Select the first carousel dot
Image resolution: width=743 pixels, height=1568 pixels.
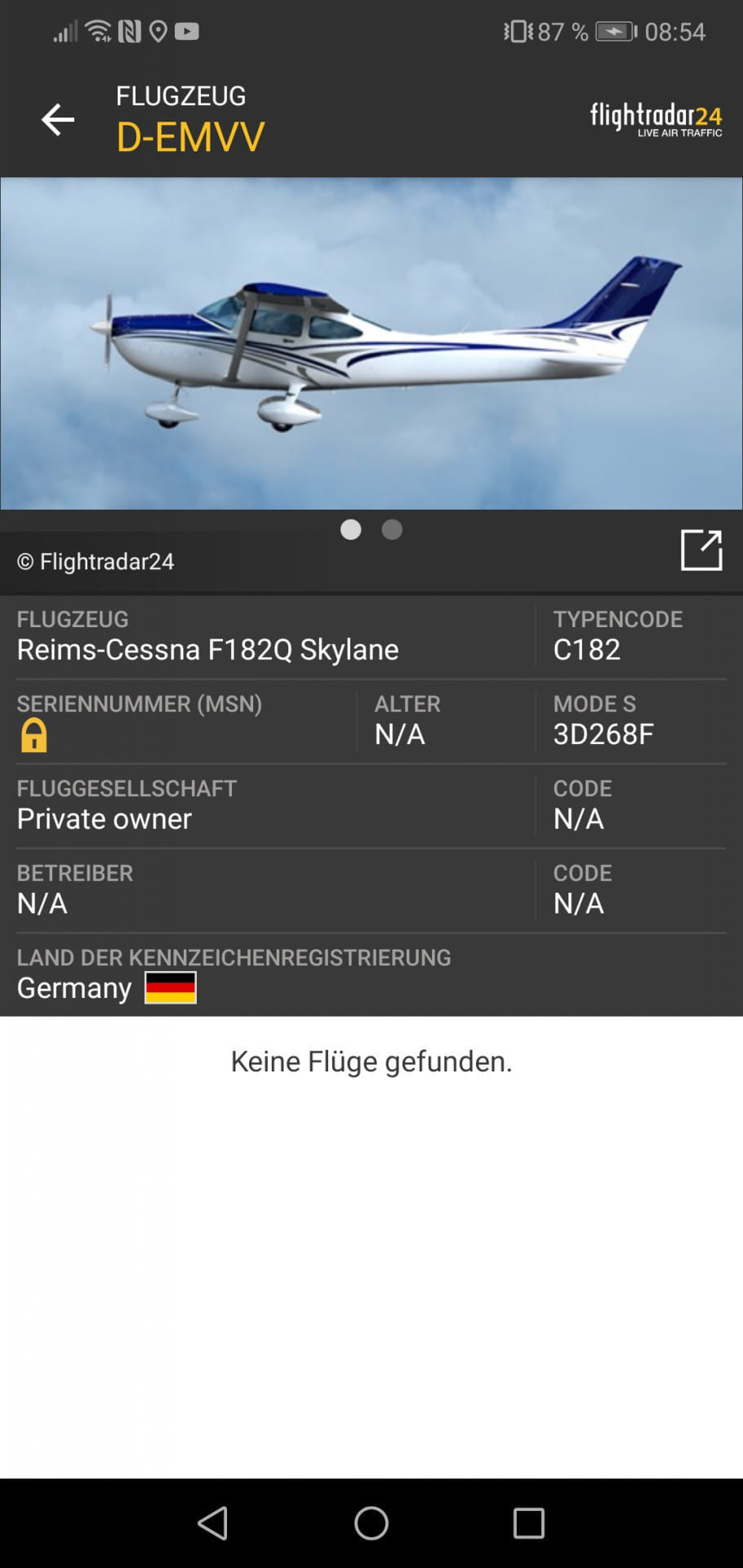click(351, 530)
